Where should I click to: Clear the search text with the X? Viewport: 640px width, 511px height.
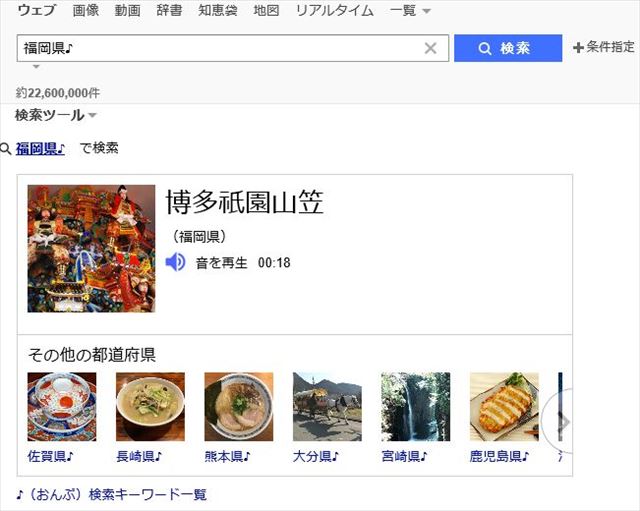pos(430,48)
